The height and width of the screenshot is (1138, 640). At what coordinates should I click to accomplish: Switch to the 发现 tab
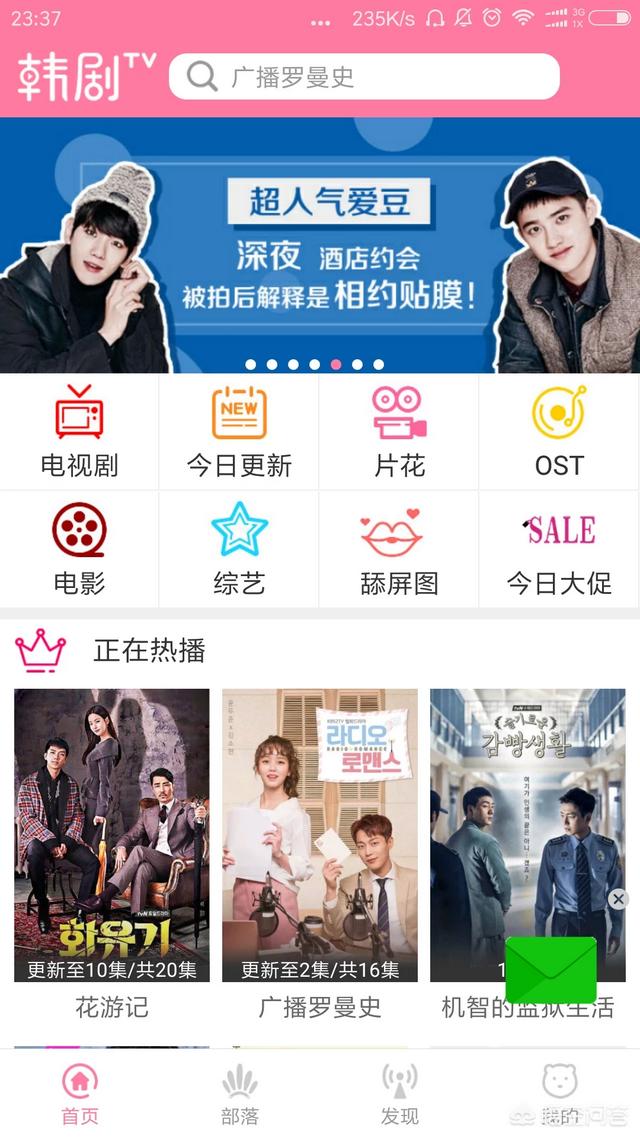(400, 1094)
